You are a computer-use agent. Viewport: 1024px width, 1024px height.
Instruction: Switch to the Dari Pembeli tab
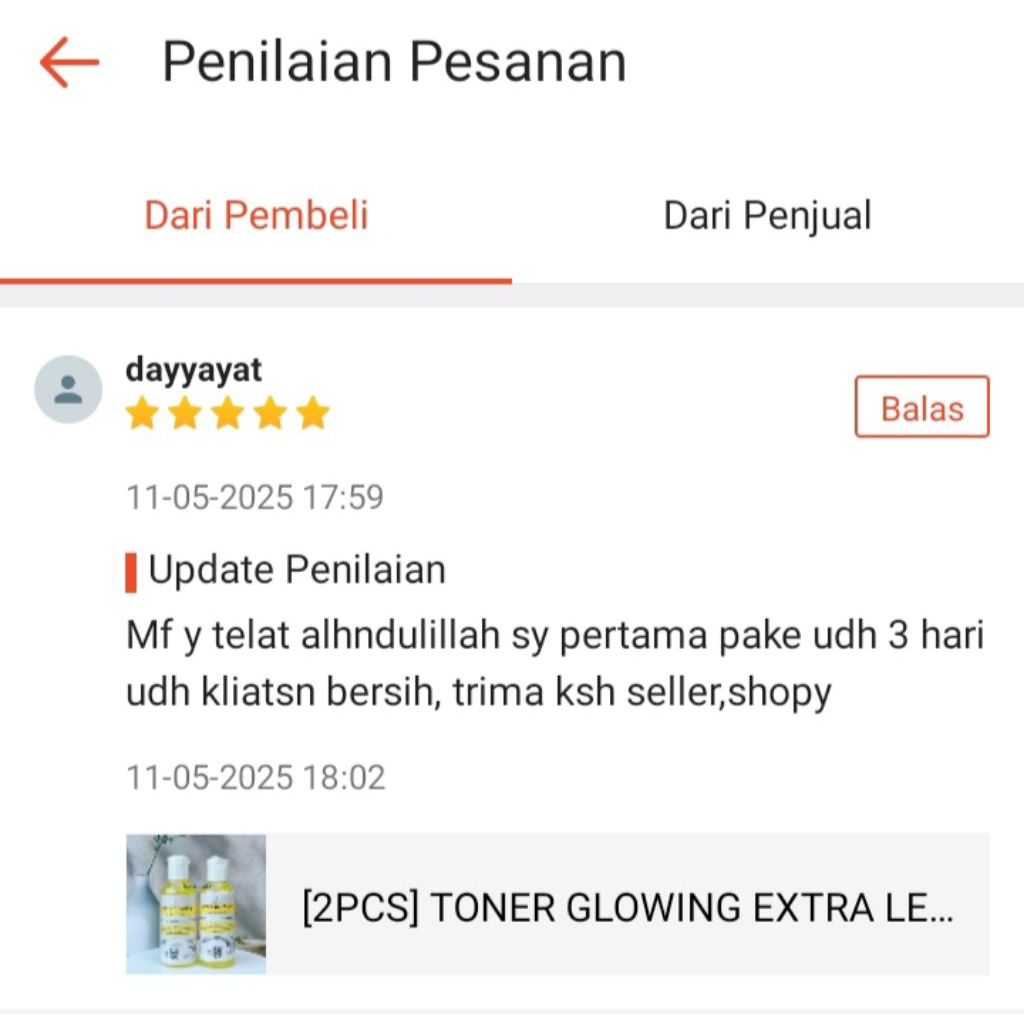[256, 216]
